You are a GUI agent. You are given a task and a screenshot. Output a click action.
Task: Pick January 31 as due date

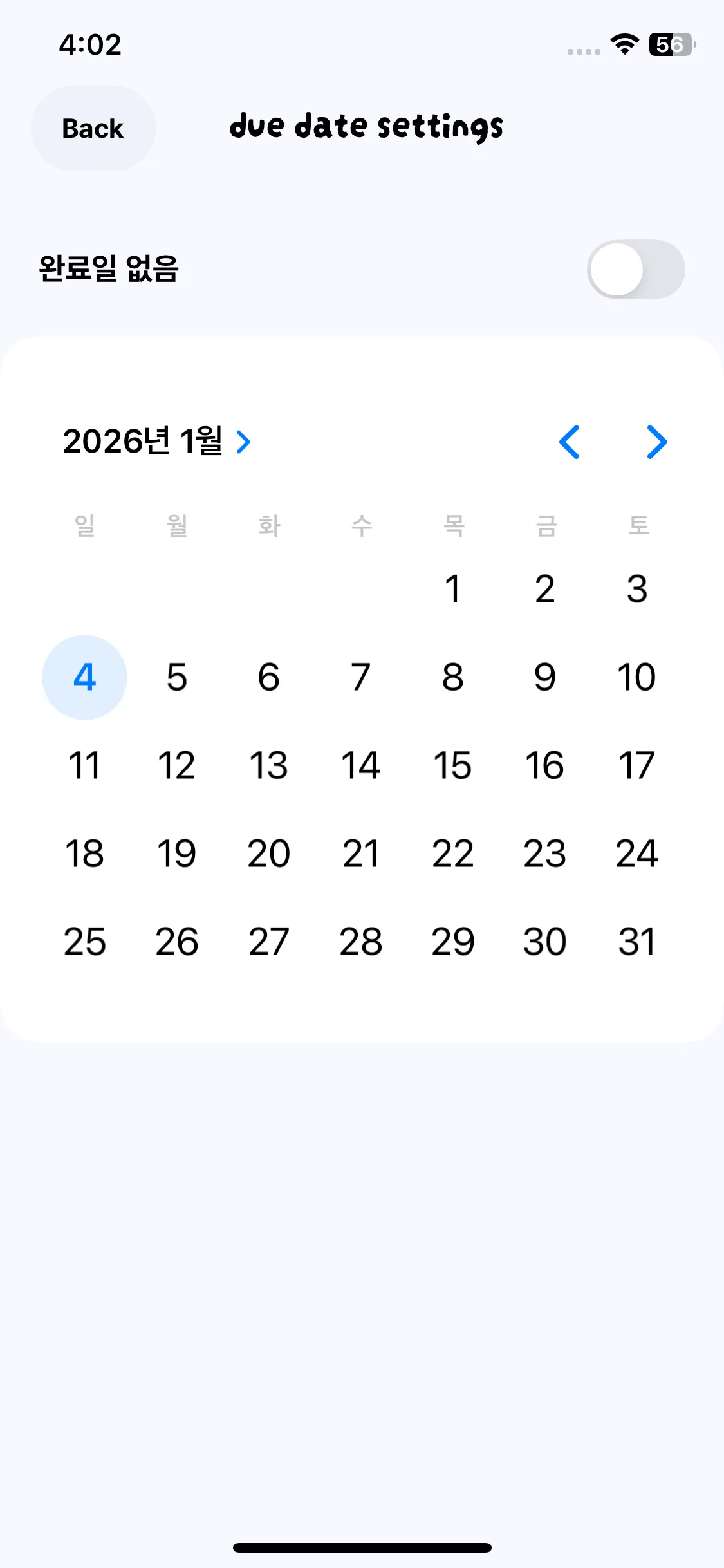pos(636,942)
